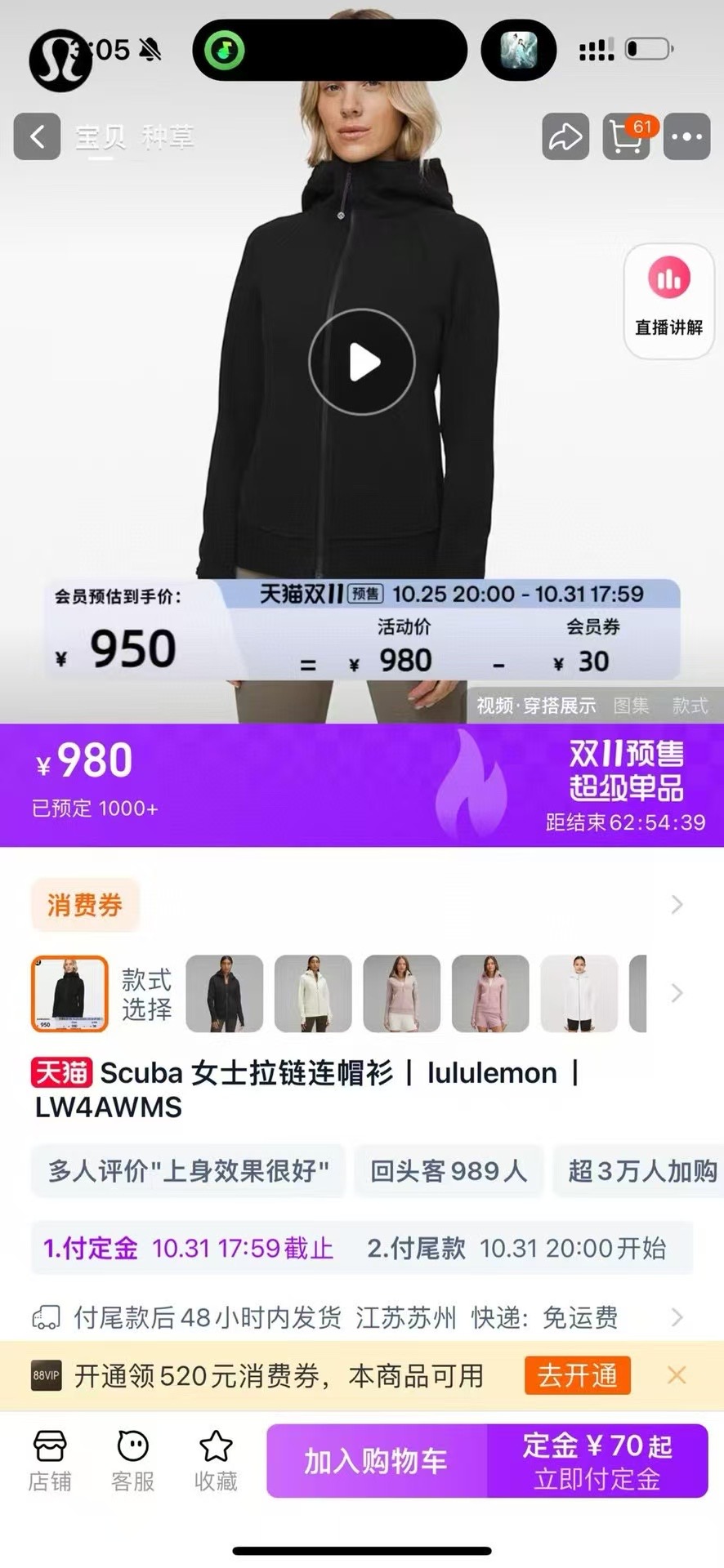Tap the 回头客989人 chip
This screenshot has height=1568, width=724.
pyautogui.click(x=448, y=1170)
